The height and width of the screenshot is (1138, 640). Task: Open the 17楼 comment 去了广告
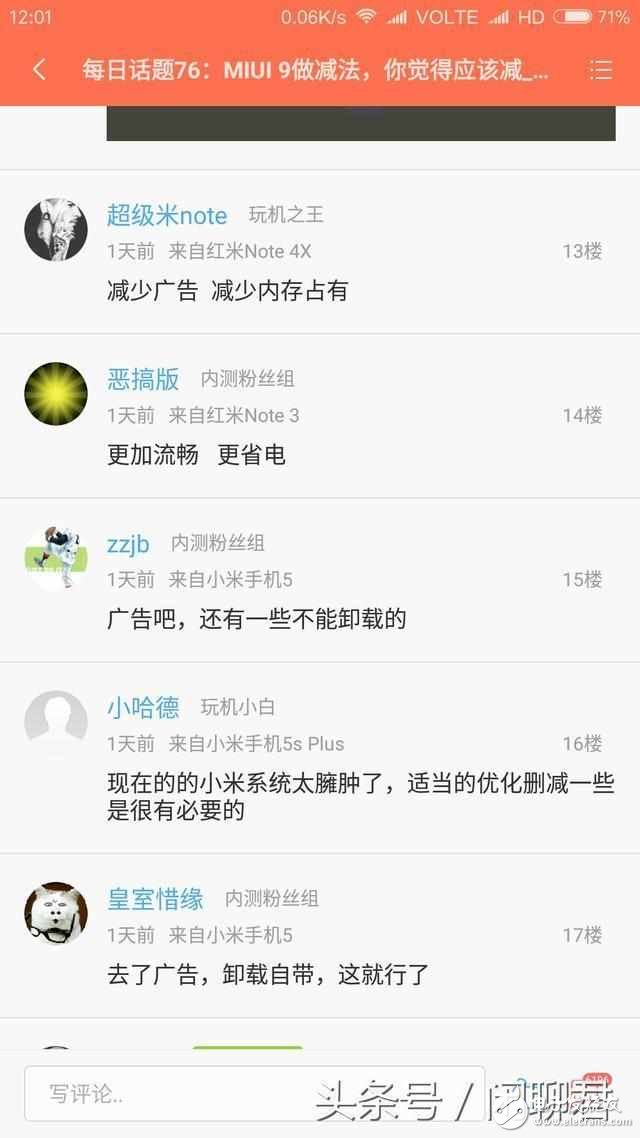(268, 973)
